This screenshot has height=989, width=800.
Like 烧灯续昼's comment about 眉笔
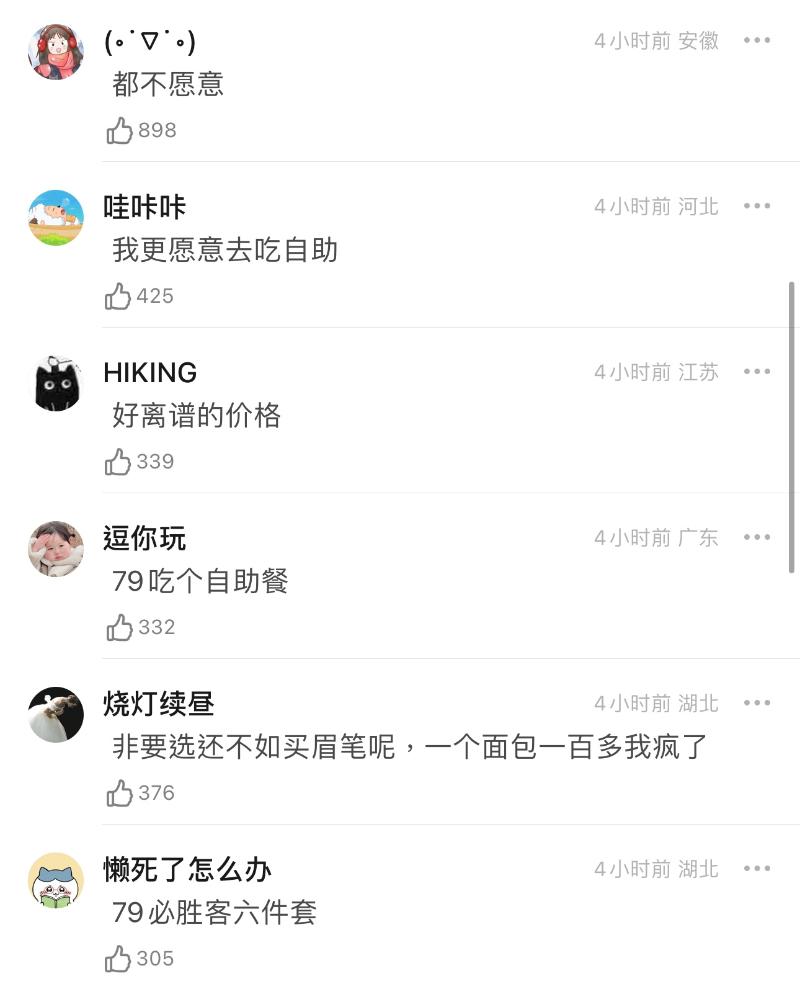pyautogui.click(x=120, y=794)
